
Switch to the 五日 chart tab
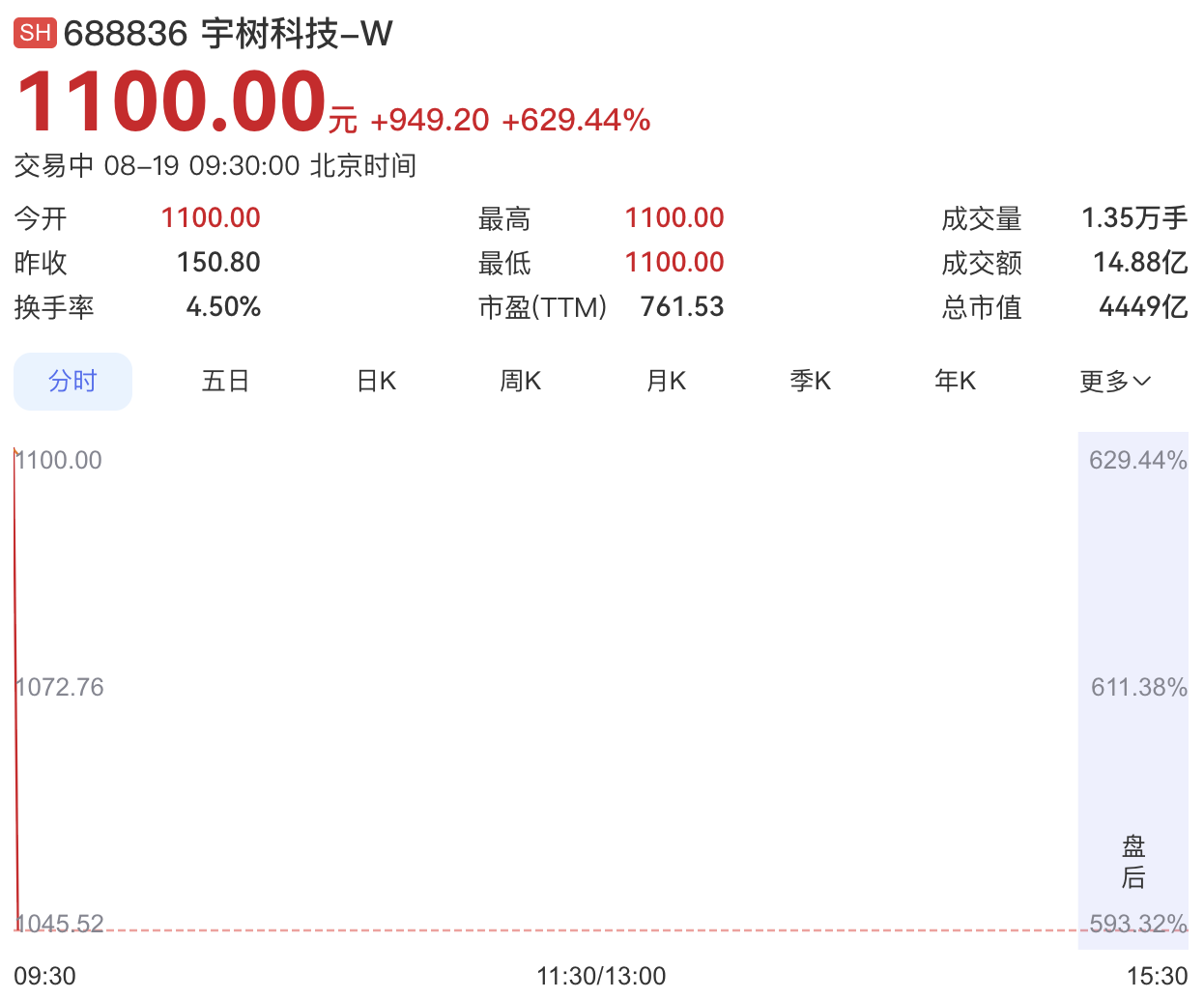(x=225, y=382)
